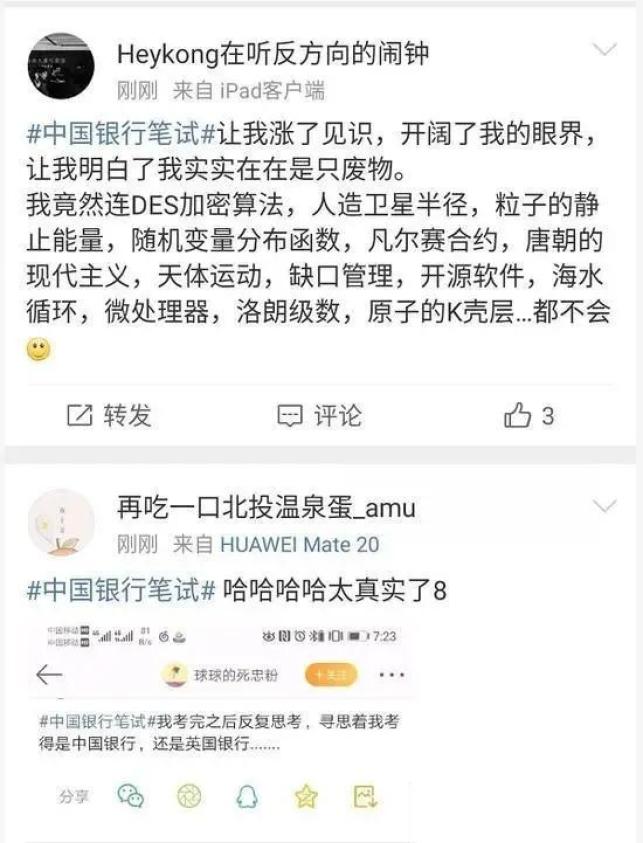Like Heykong's post with 3 likes
643x843 pixels.
click(529, 416)
